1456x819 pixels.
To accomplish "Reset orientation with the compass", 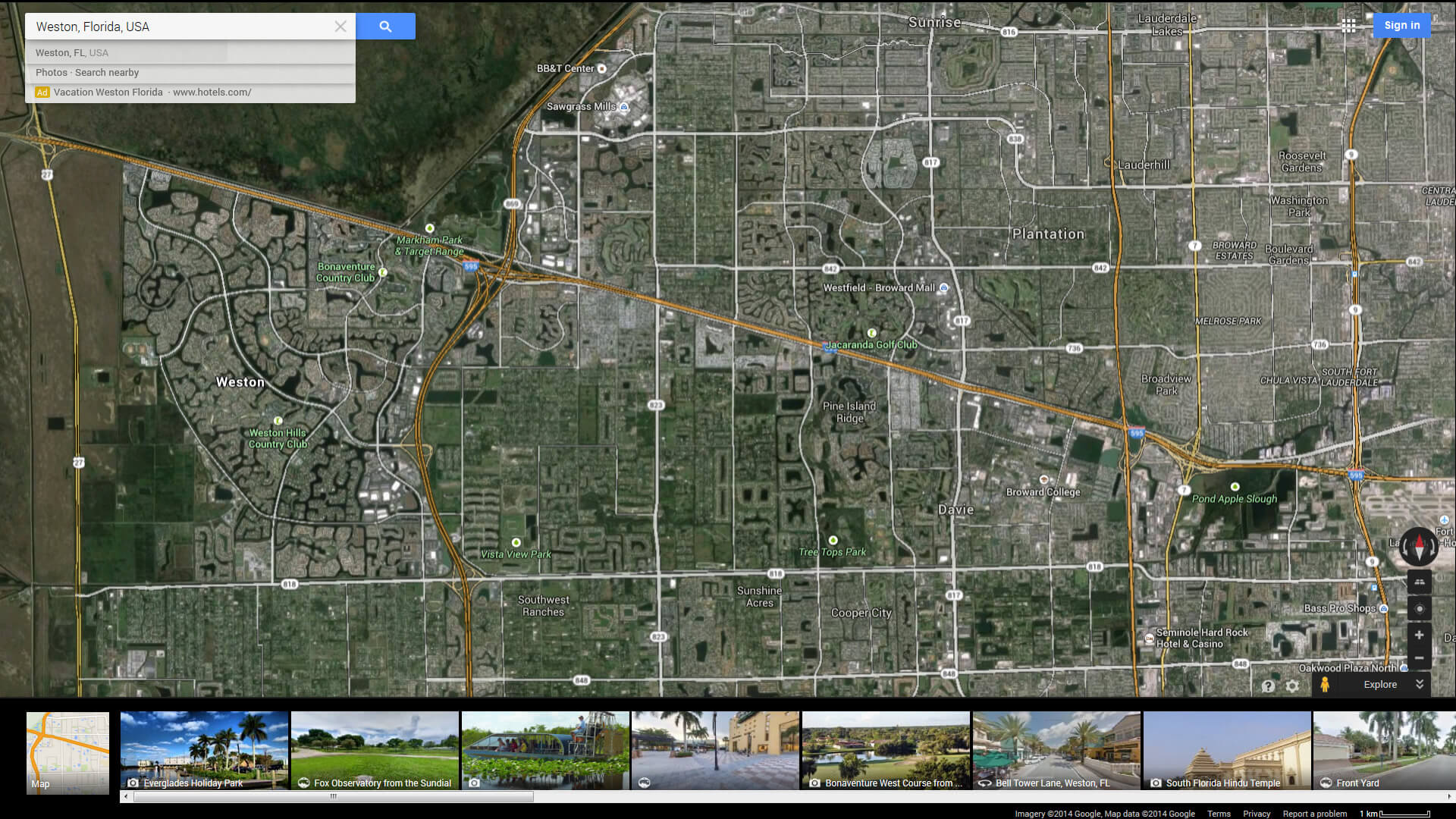I will pos(1418,546).
